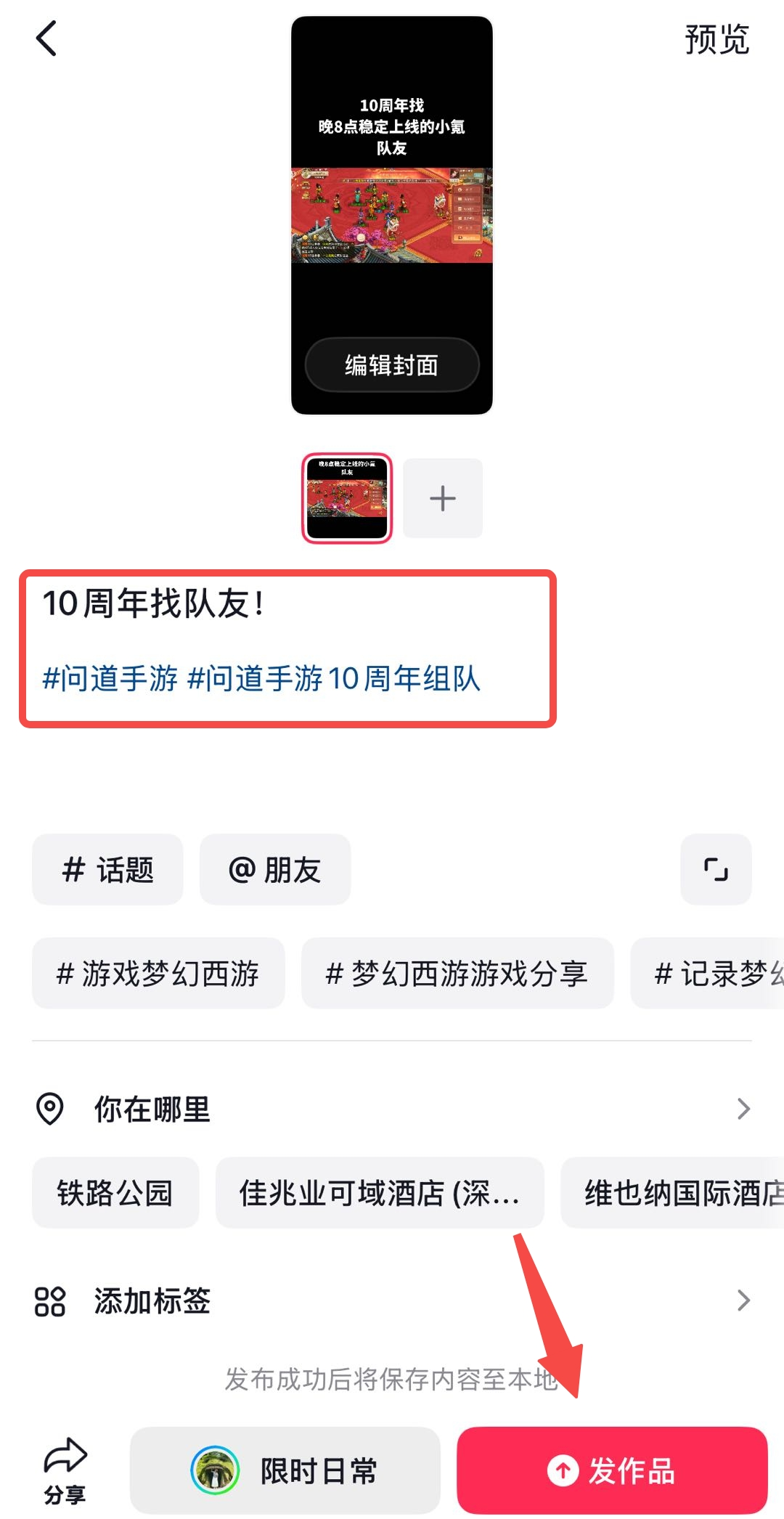Select the first uploaded image thumbnail
The width and height of the screenshot is (784, 1519).
click(347, 498)
